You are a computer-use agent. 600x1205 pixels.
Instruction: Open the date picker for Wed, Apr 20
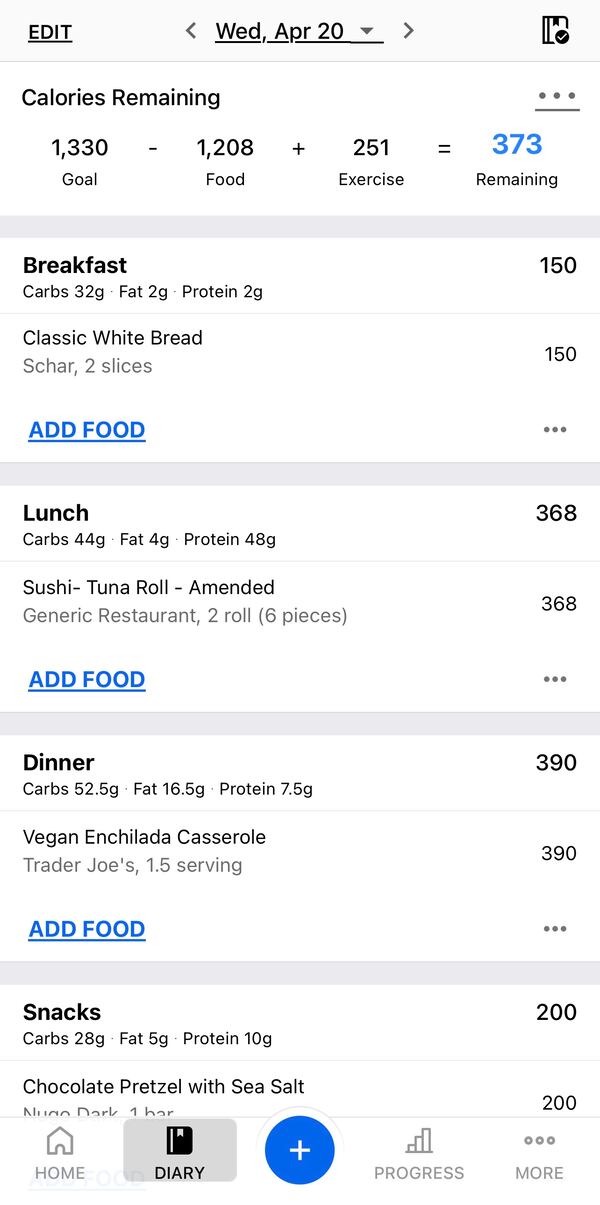pos(299,31)
